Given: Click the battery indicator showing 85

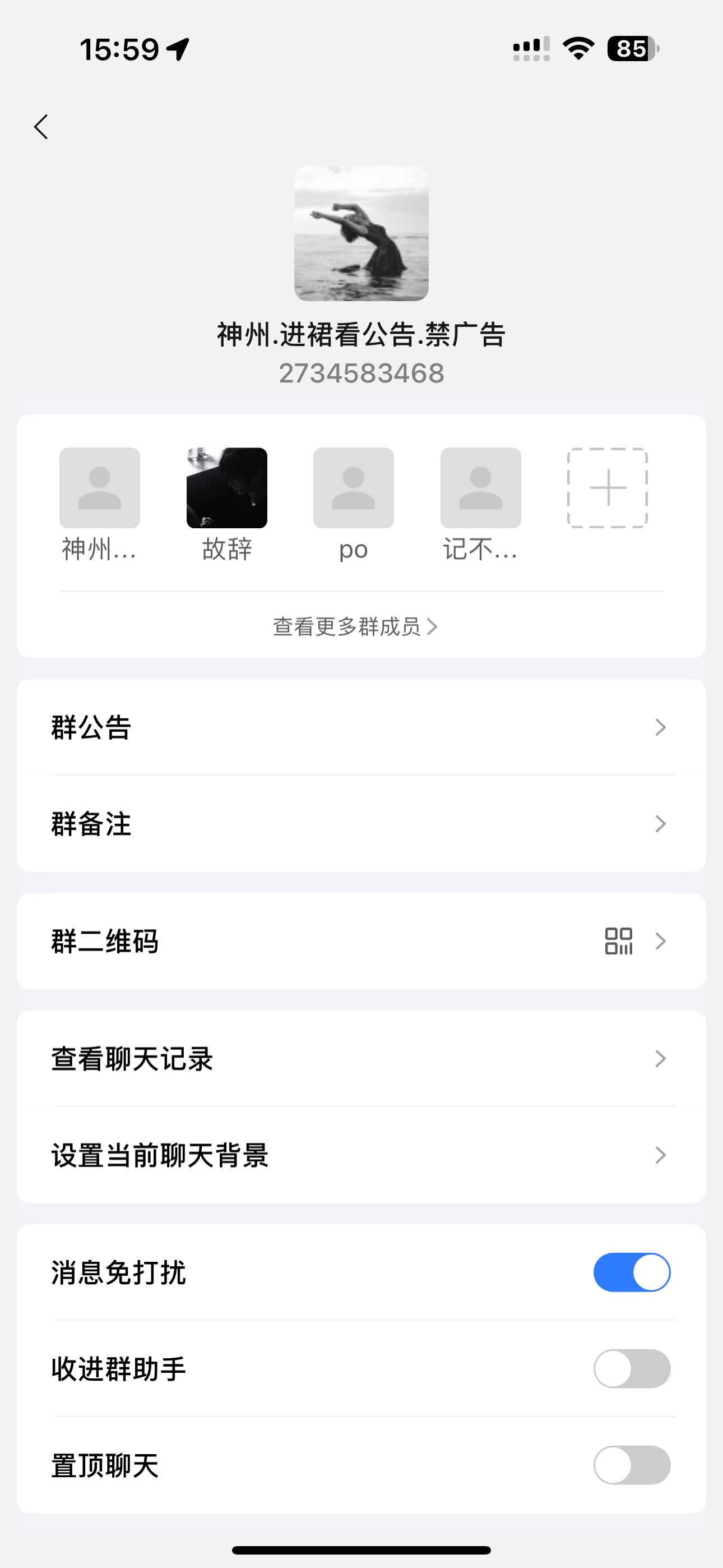Looking at the screenshot, I should 630,49.
